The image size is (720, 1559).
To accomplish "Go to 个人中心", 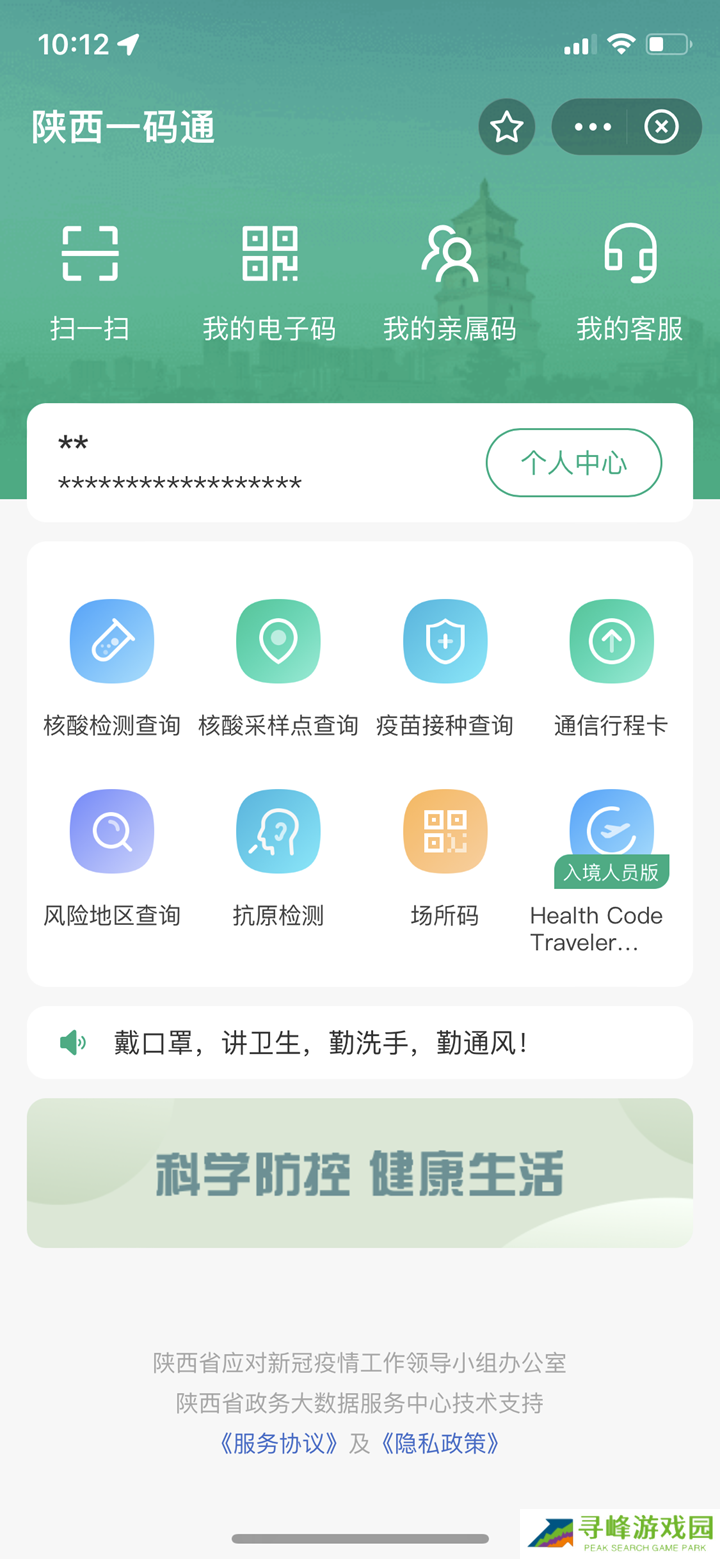I will pyautogui.click(x=574, y=463).
